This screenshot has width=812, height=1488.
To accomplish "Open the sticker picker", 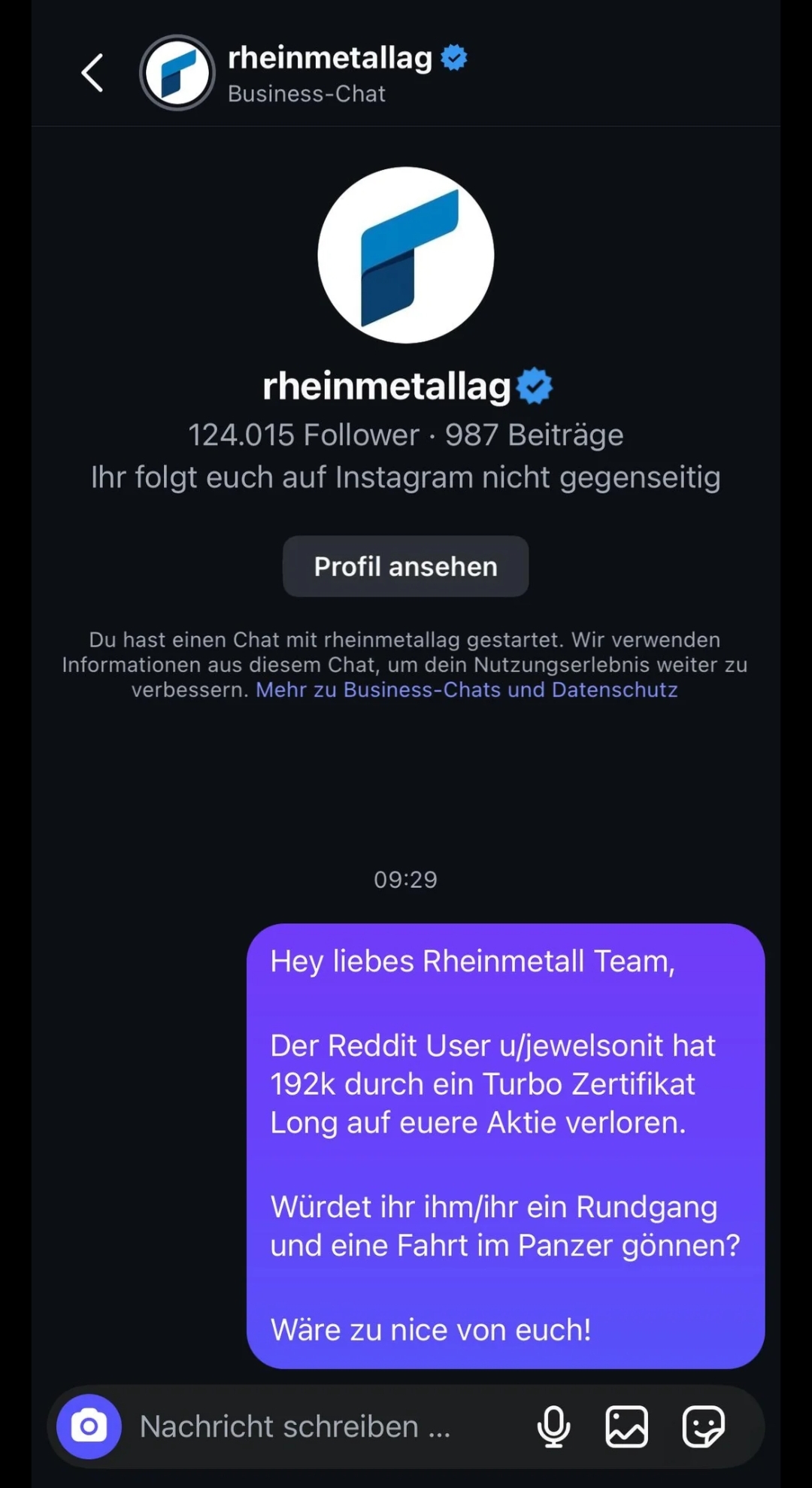I will [x=703, y=1426].
